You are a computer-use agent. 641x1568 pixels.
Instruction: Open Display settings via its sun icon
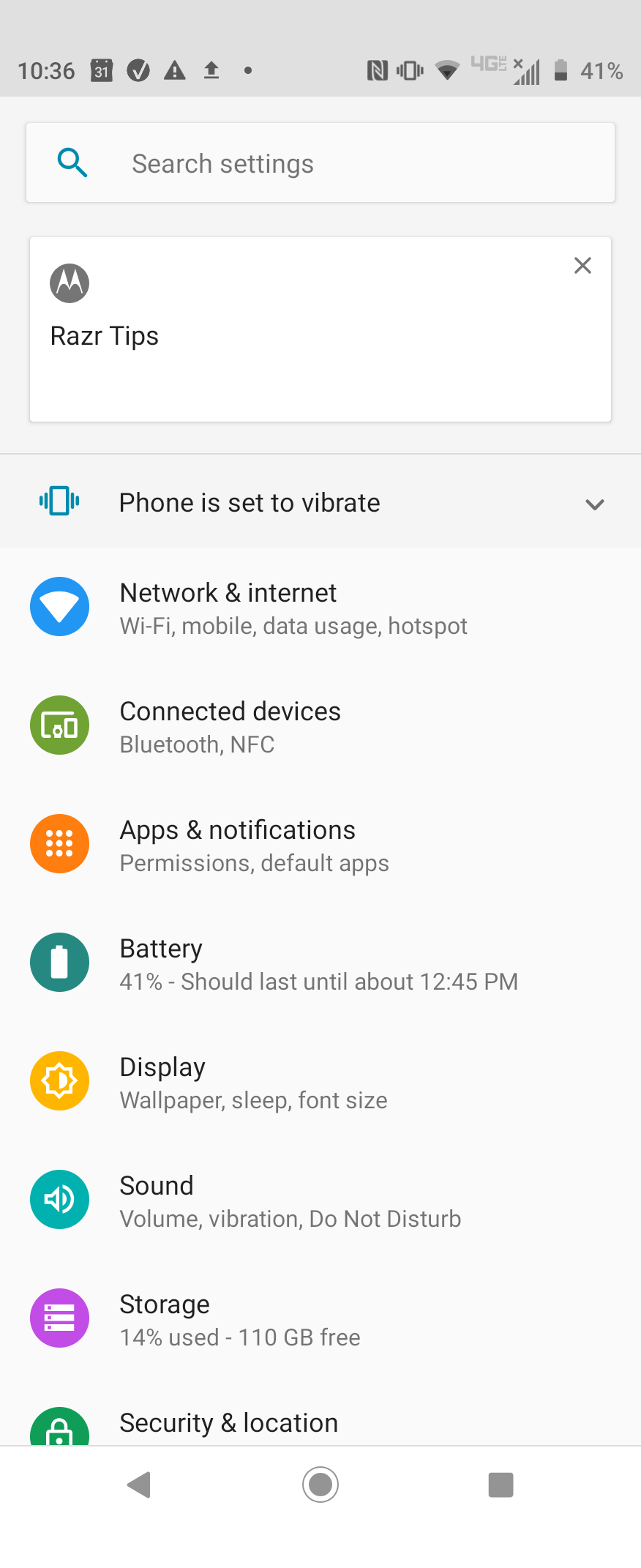pos(59,1080)
